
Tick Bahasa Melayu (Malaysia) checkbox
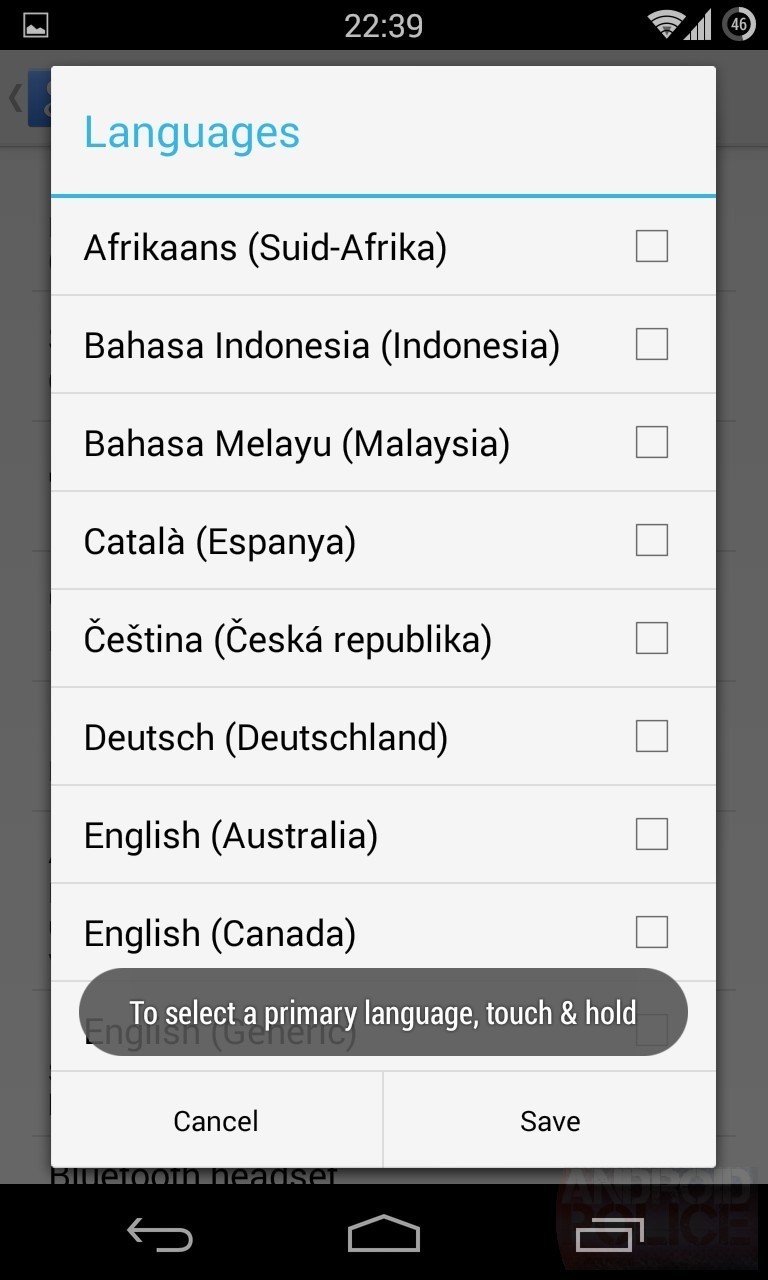tap(652, 442)
